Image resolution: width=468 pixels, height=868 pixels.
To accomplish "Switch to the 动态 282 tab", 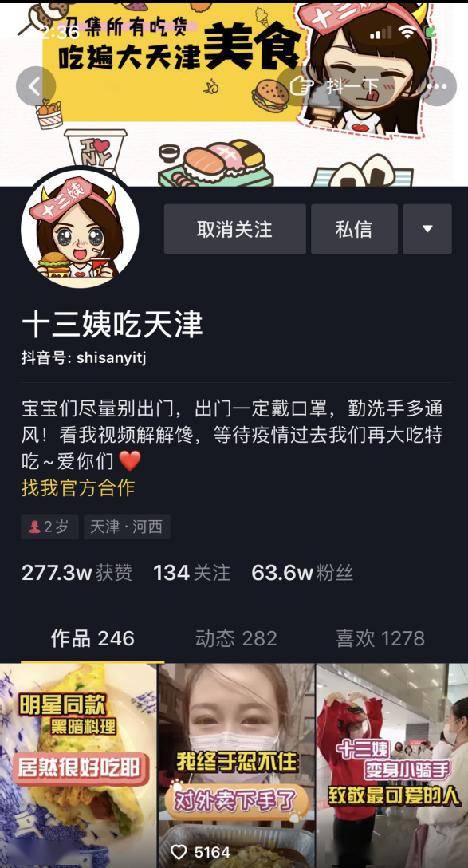I will 235,638.
